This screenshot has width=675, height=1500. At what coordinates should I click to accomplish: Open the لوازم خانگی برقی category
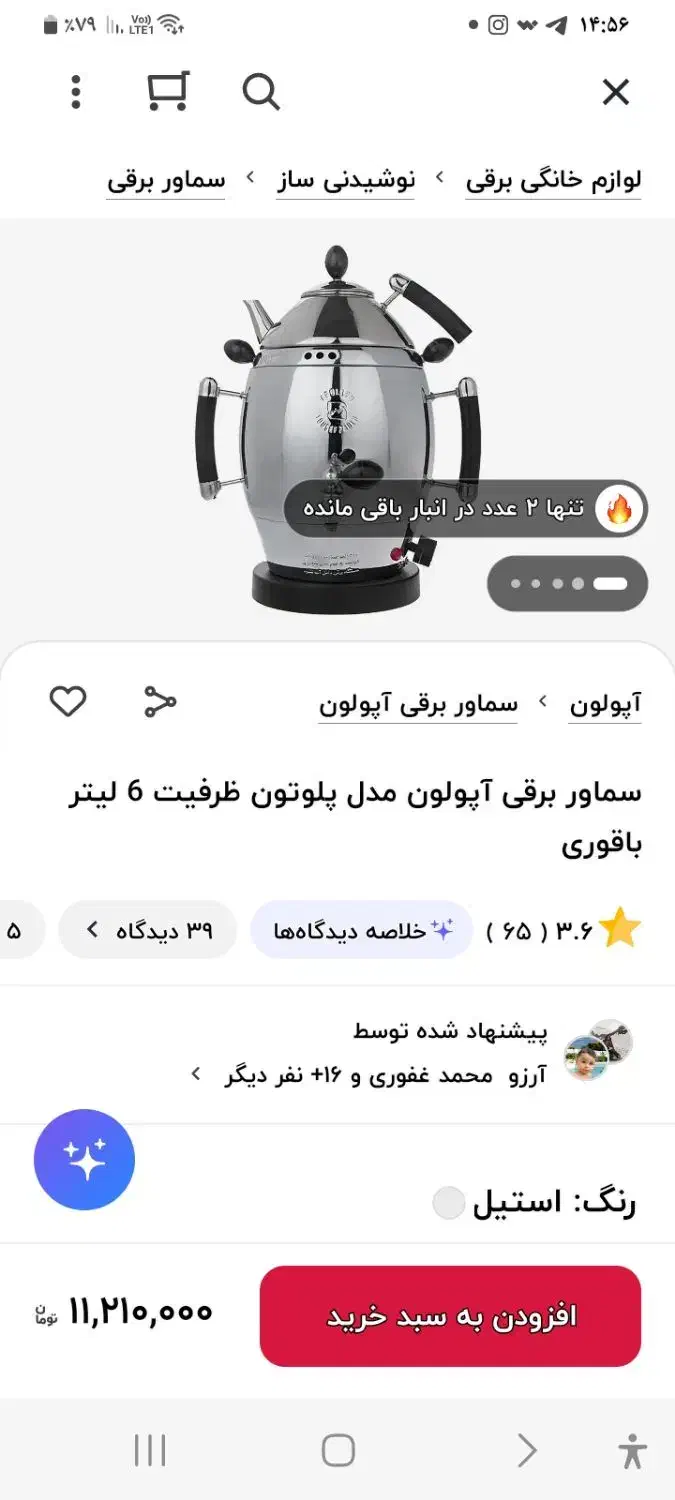[x=553, y=181]
